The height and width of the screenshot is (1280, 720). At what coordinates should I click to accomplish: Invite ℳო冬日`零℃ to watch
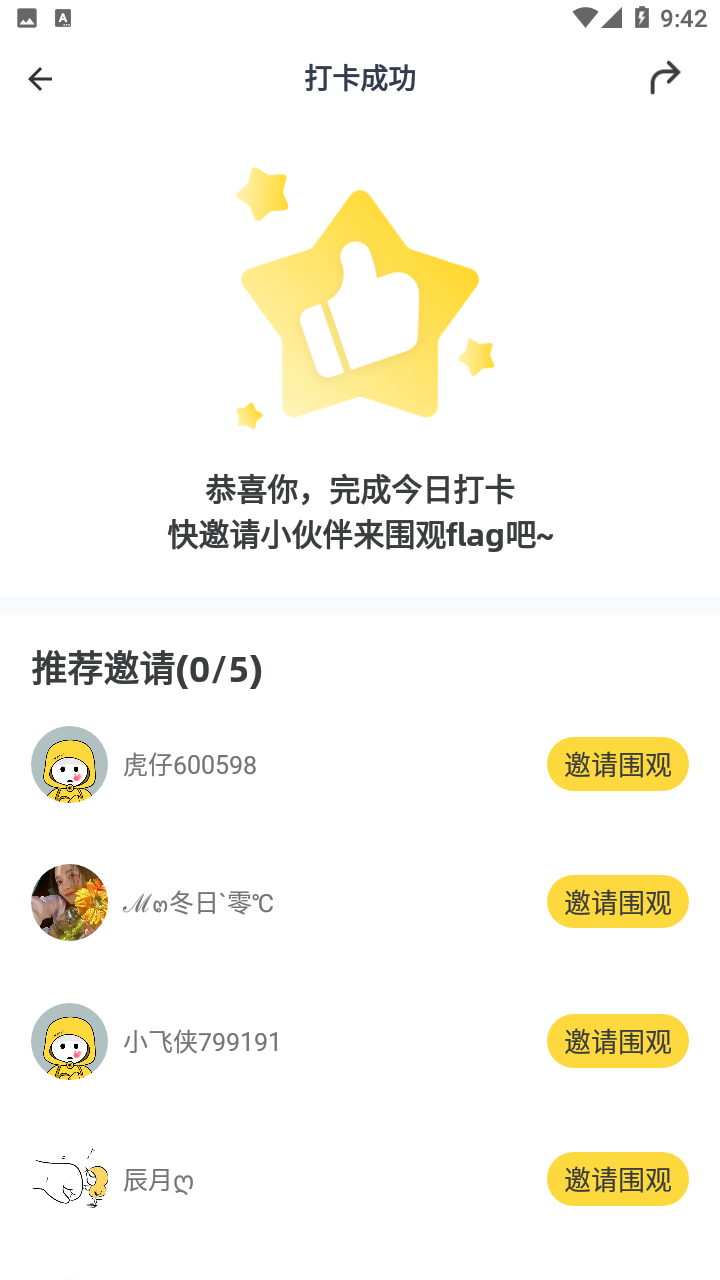point(617,902)
